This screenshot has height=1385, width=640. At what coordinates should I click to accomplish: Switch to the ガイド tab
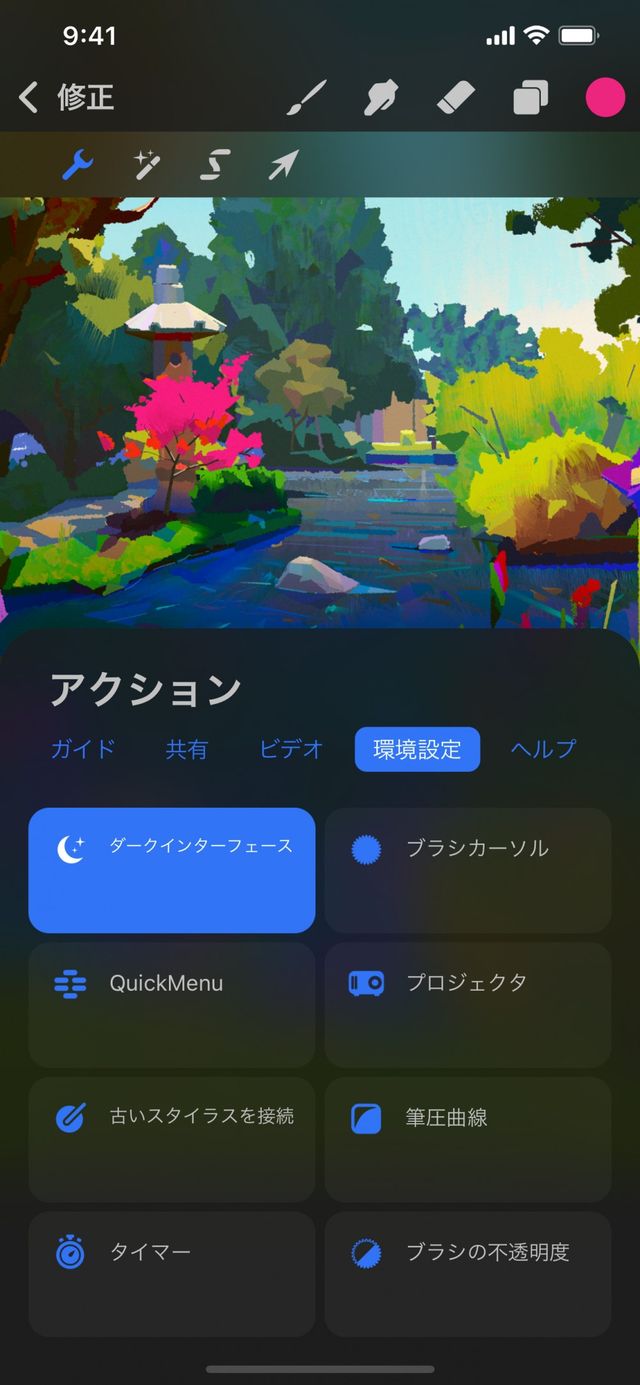(x=83, y=749)
